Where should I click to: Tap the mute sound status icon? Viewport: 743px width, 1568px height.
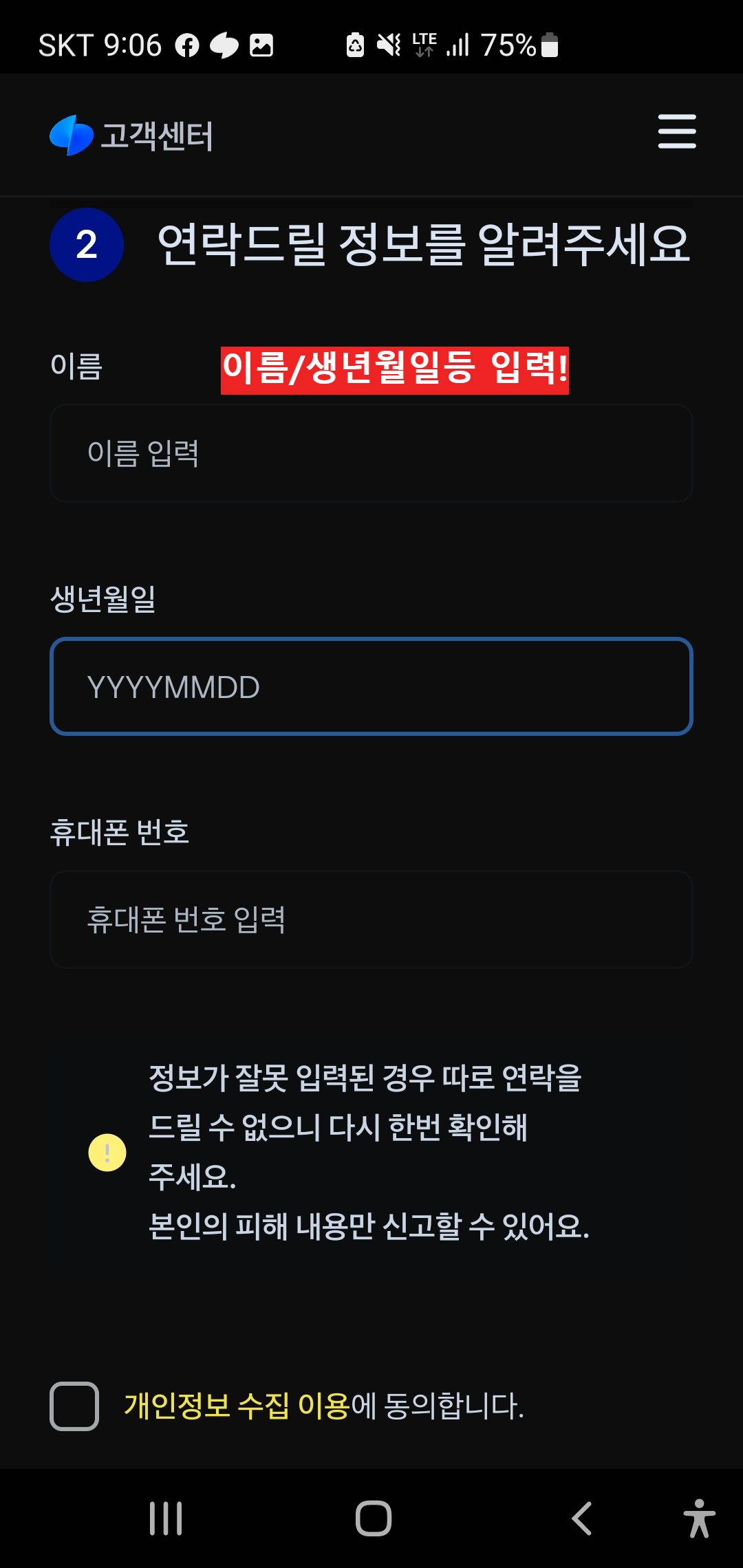tap(389, 45)
